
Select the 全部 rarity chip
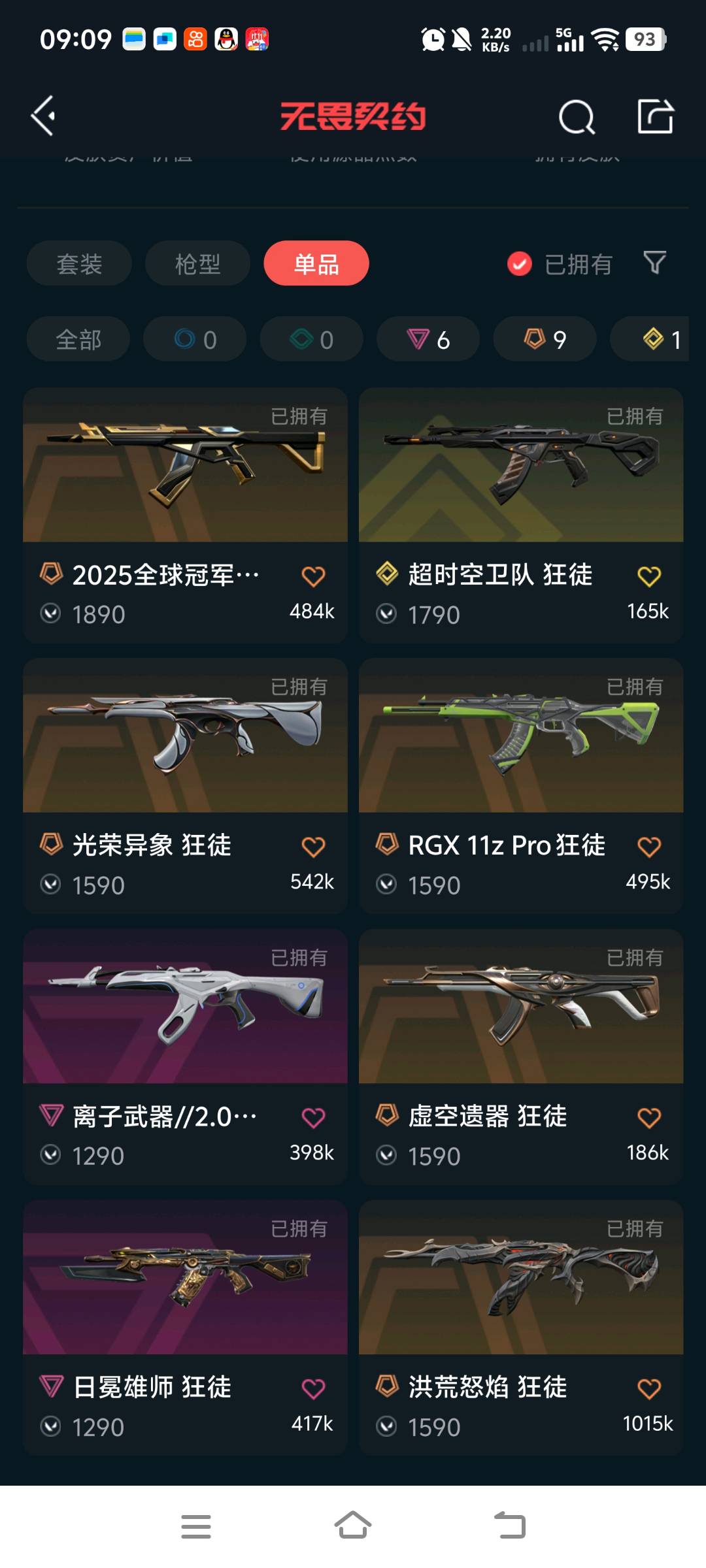[x=78, y=340]
